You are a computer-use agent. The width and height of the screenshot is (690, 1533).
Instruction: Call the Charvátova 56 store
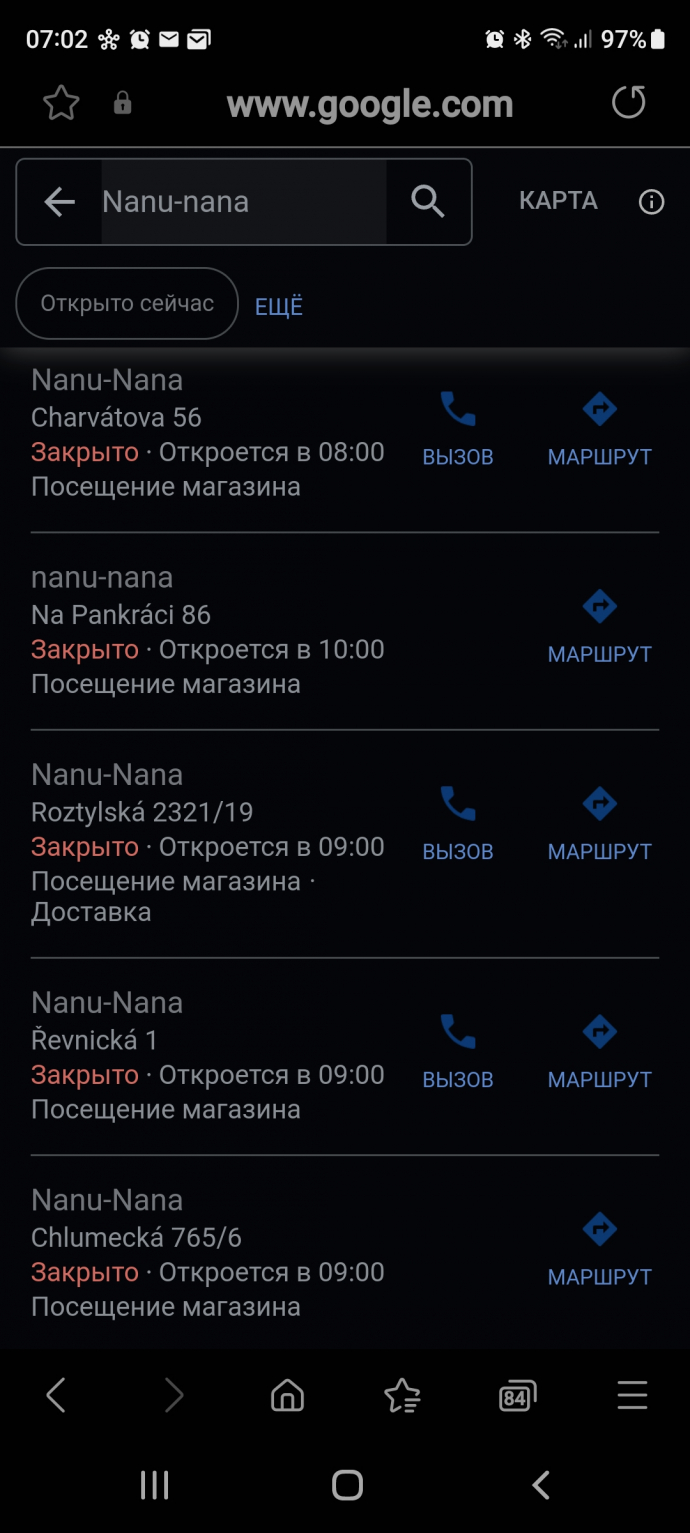(458, 429)
